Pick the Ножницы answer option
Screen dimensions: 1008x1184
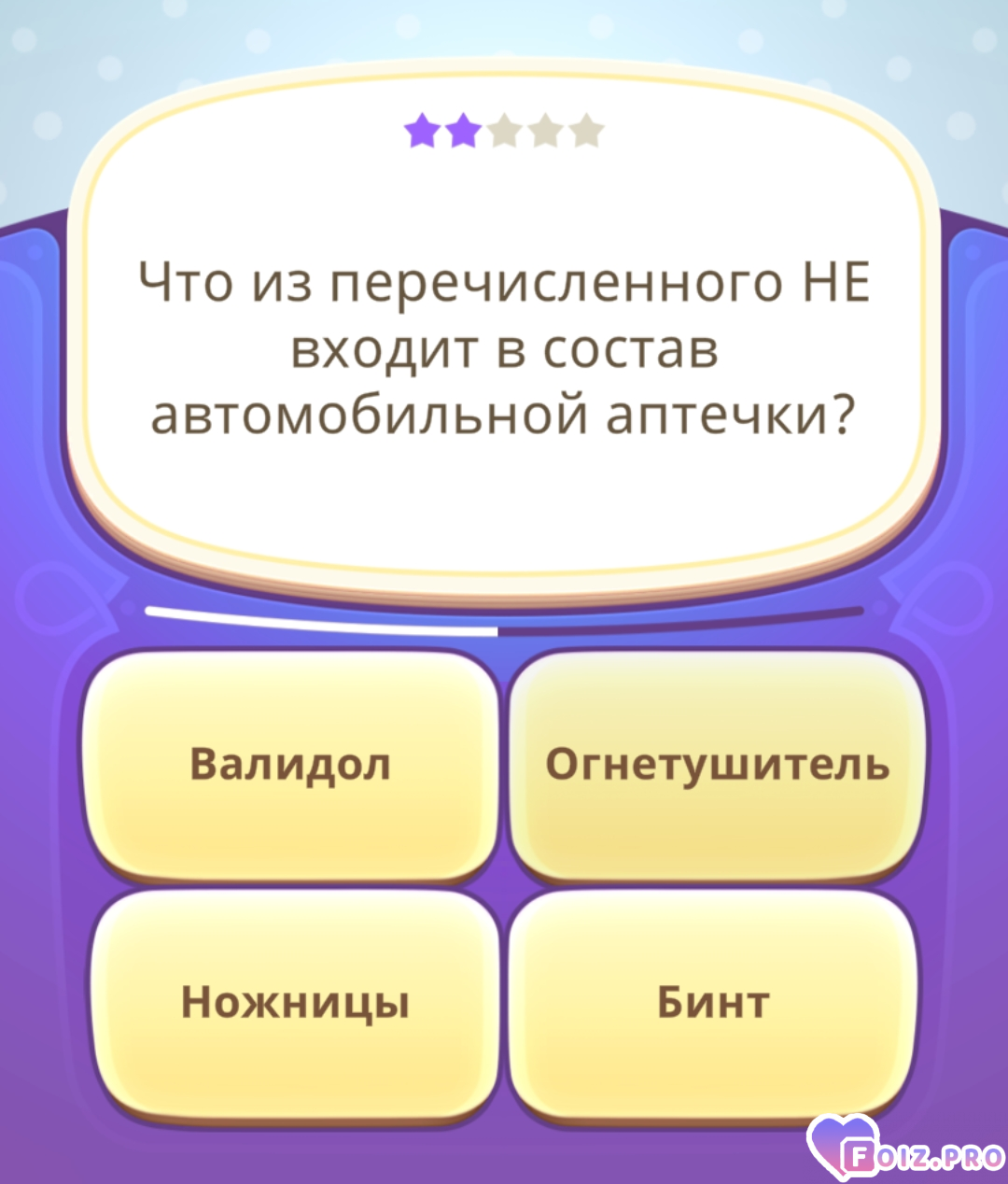(x=294, y=1004)
